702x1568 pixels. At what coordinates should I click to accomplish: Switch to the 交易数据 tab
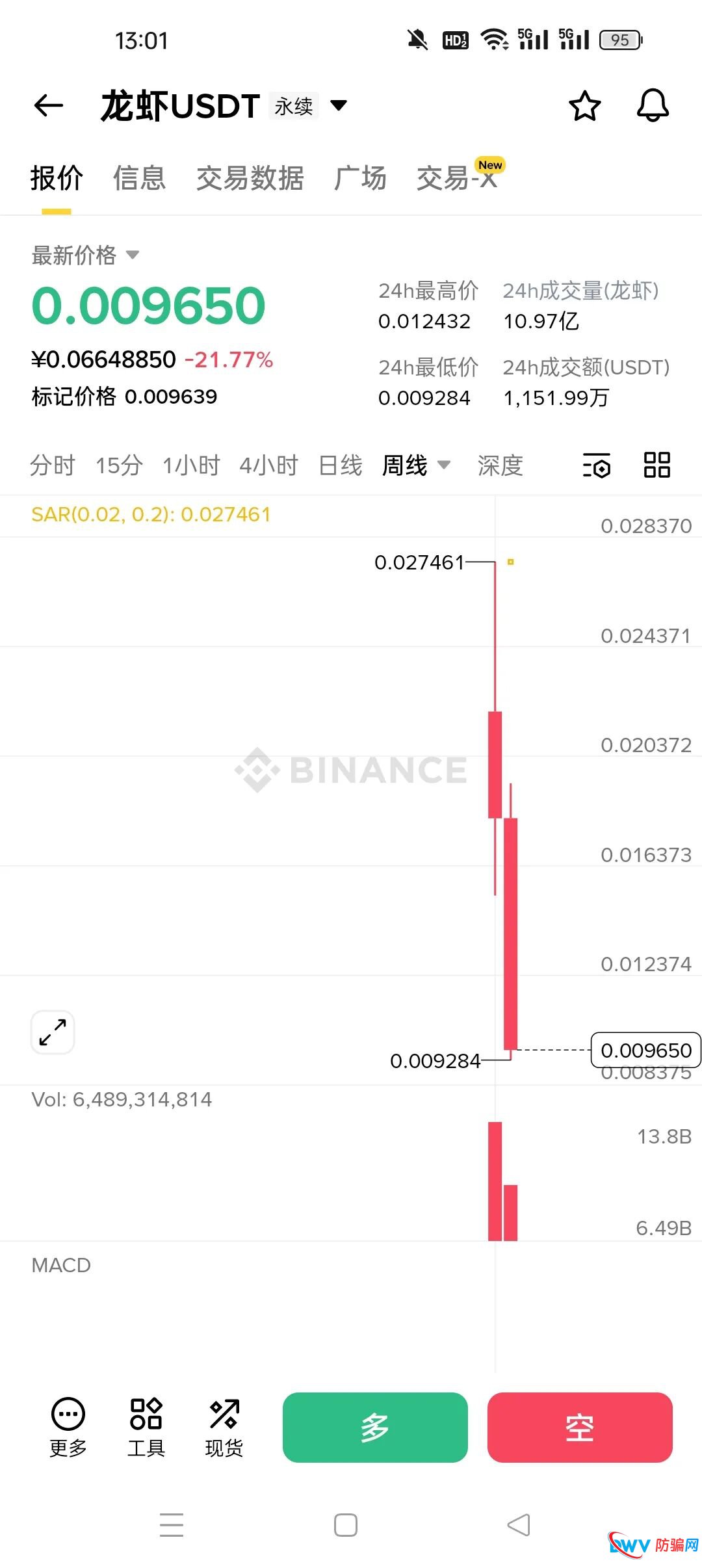point(251,178)
